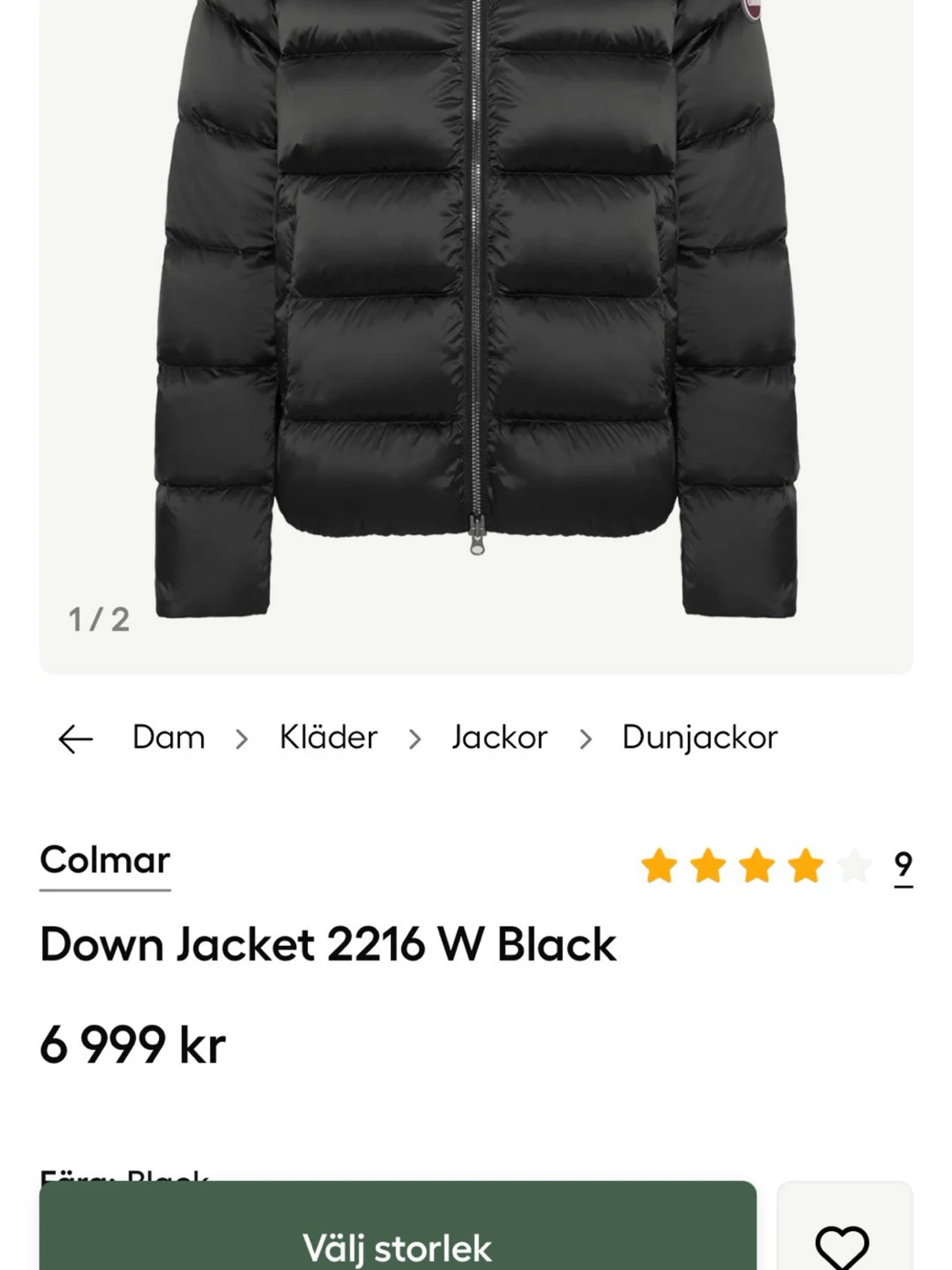Viewport: 952px width, 1270px height.
Task: Click the second rating star
Action: click(x=707, y=863)
